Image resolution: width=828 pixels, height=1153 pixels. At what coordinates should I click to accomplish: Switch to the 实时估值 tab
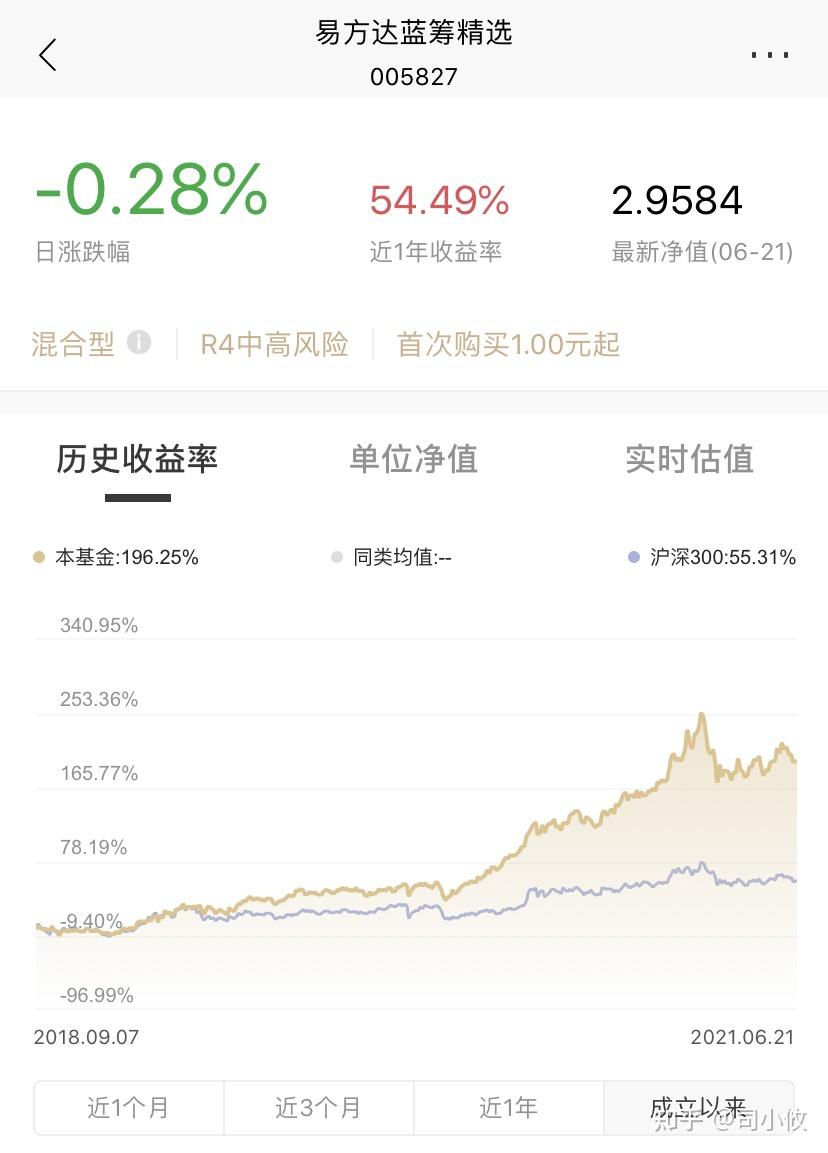[689, 460]
